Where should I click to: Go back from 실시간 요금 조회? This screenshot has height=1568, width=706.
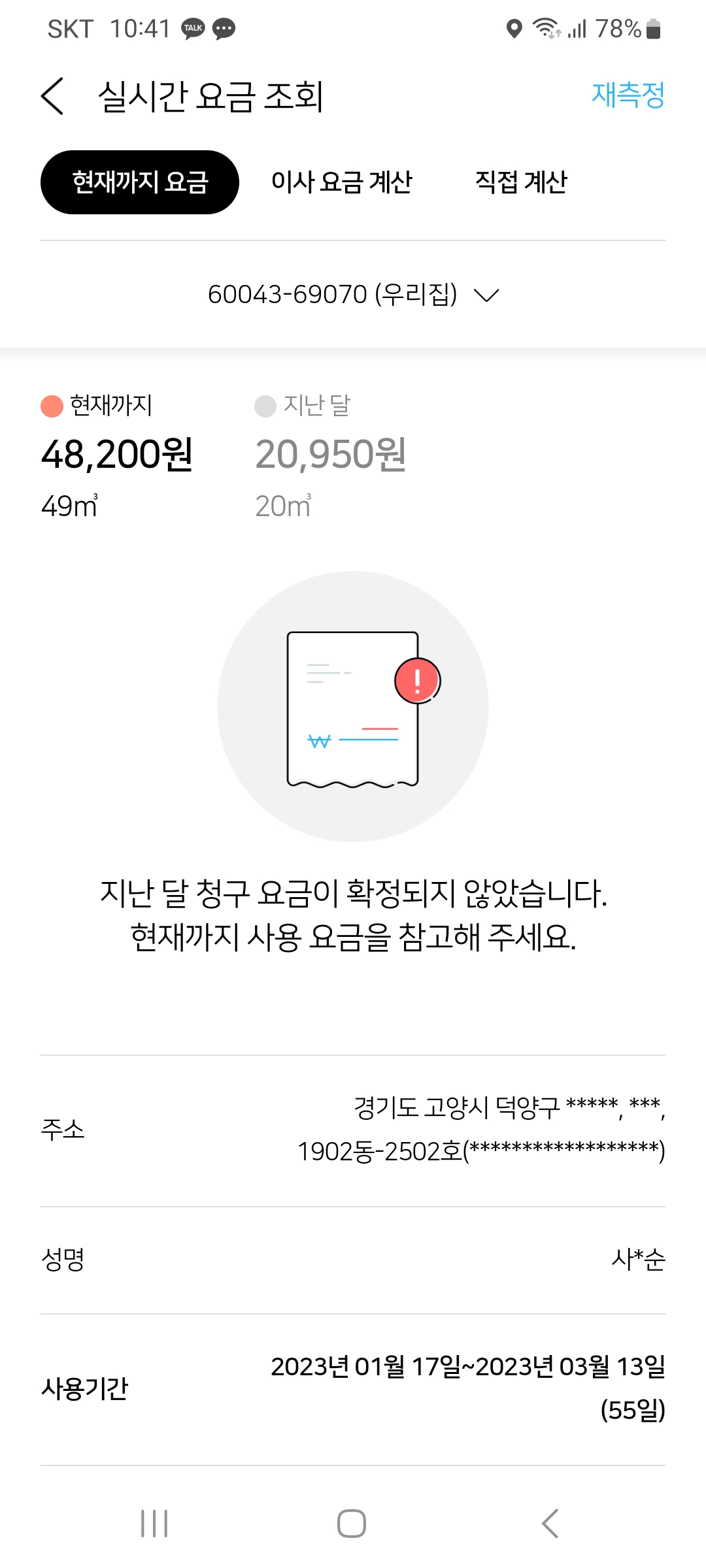(52, 96)
